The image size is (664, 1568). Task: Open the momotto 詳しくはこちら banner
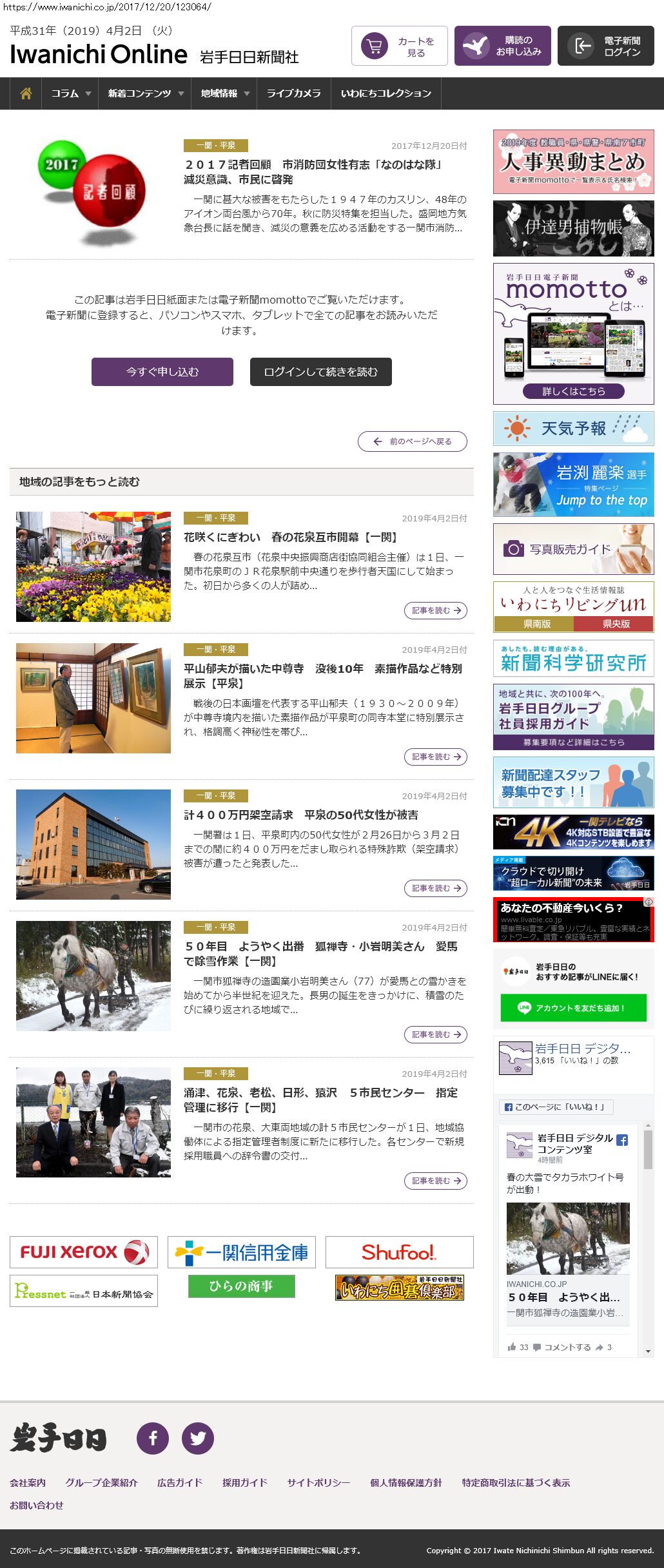(x=573, y=391)
